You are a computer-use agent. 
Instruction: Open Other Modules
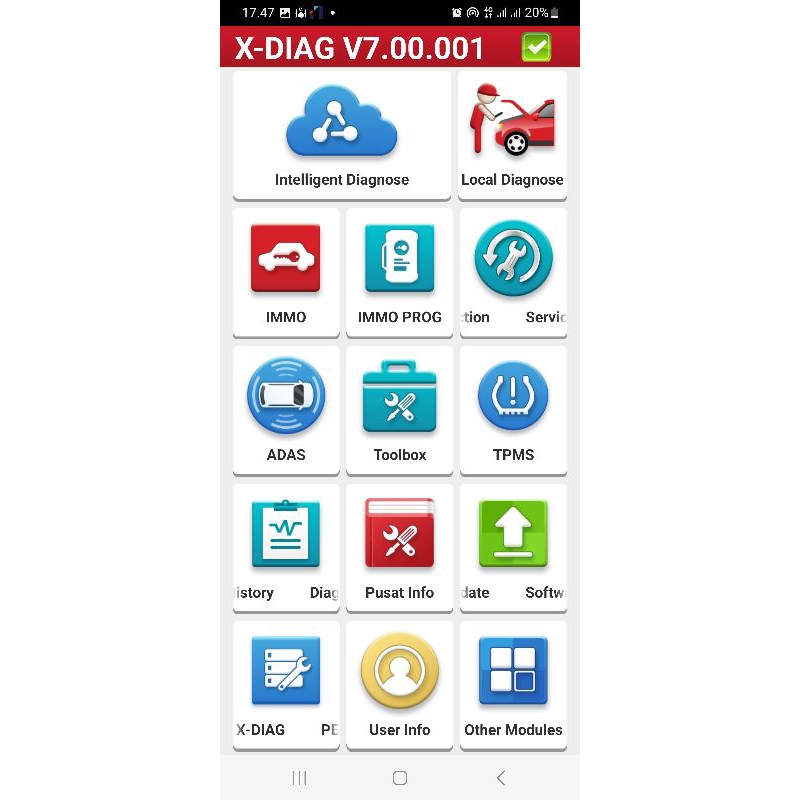pos(513,684)
